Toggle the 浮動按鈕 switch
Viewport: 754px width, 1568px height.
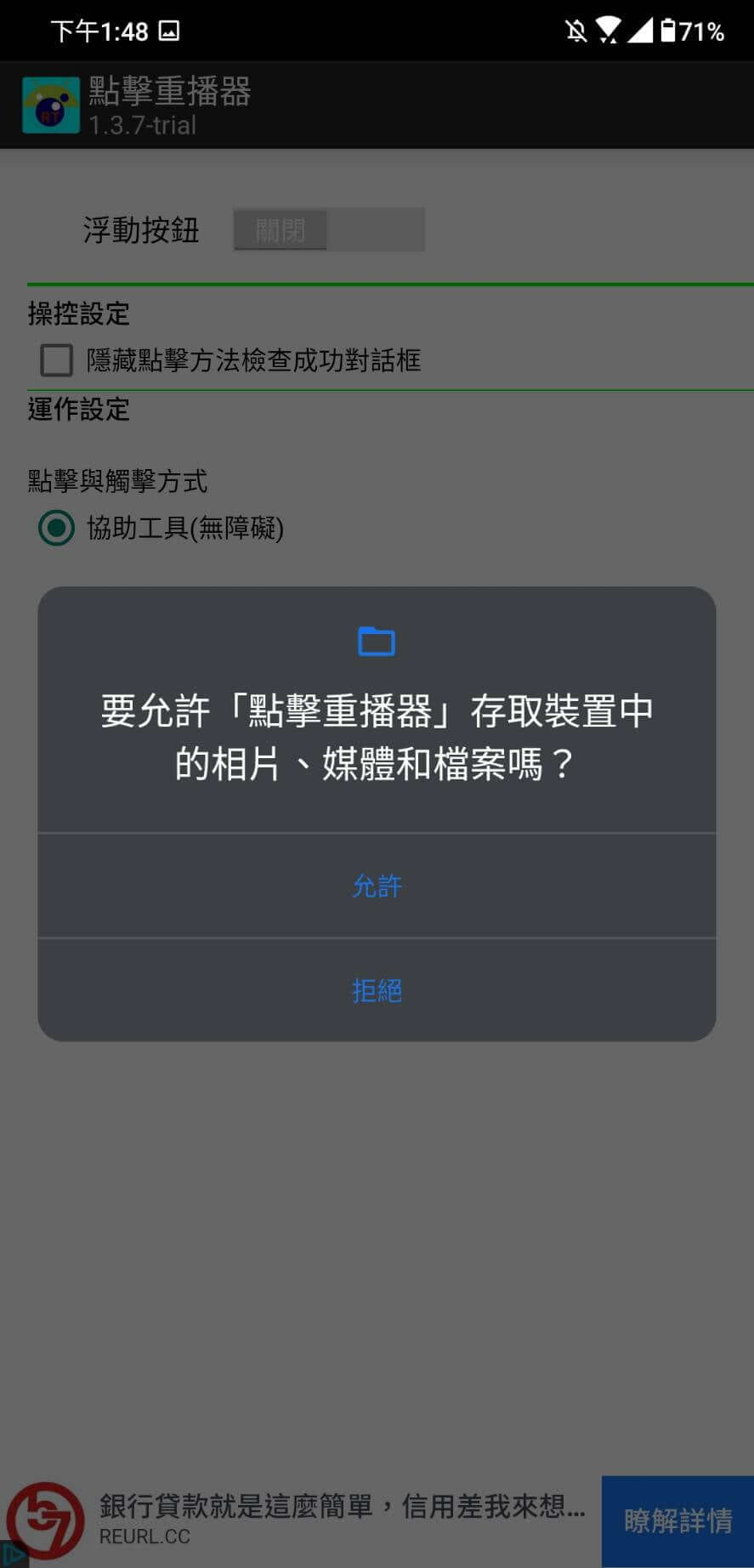pyautogui.click(x=329, y=229)
